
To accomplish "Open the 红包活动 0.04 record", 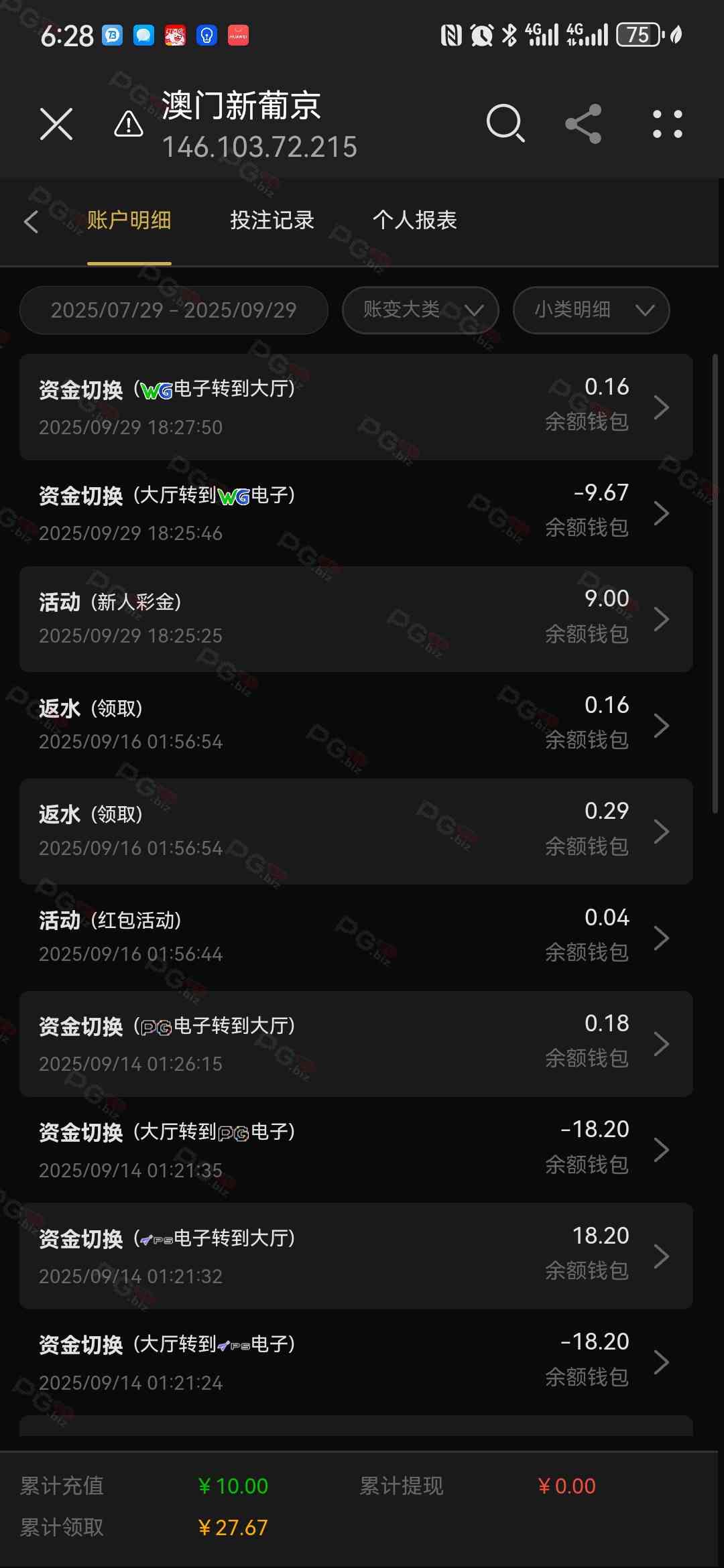I will (x=355, y=937).
